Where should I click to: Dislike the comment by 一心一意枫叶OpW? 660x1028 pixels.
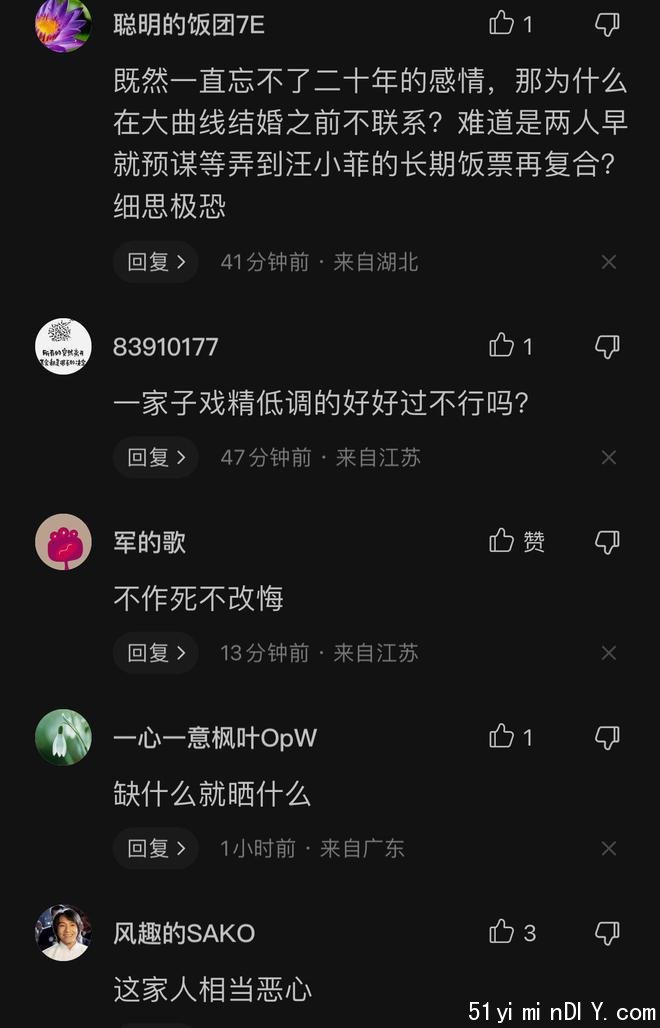[607, 737]
